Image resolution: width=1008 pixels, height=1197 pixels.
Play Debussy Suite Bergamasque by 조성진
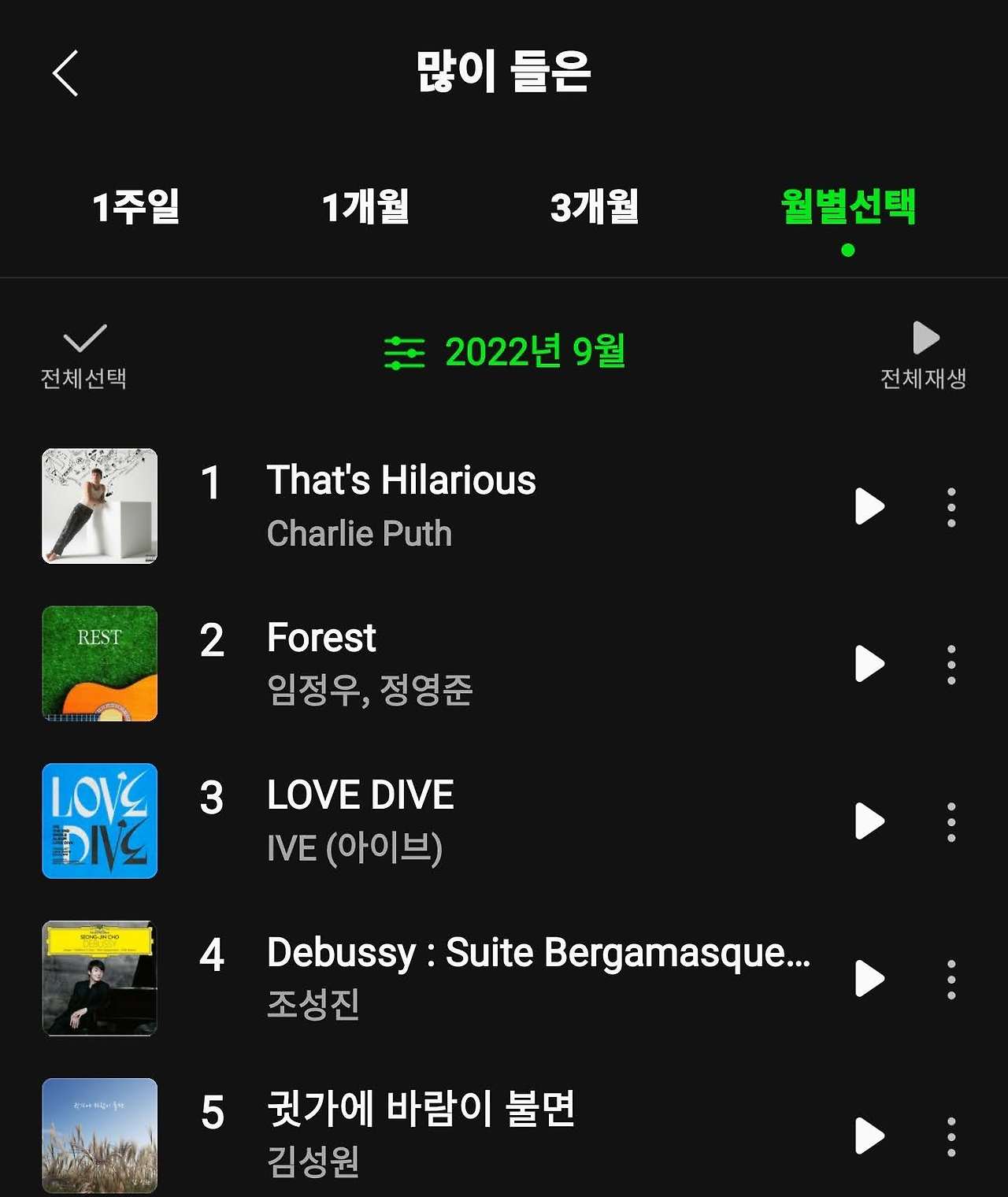[x=869, y=979]
